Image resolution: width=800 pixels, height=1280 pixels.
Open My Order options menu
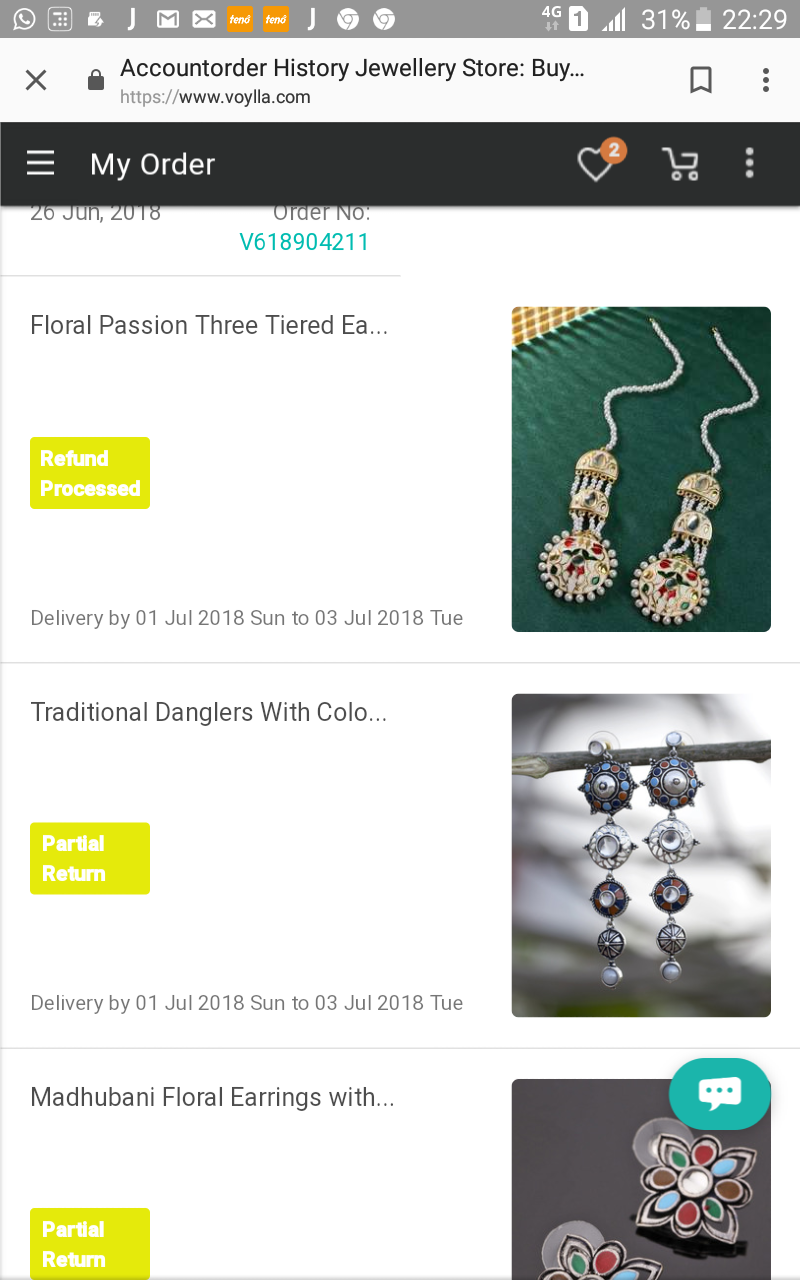(x=749, y=164)
